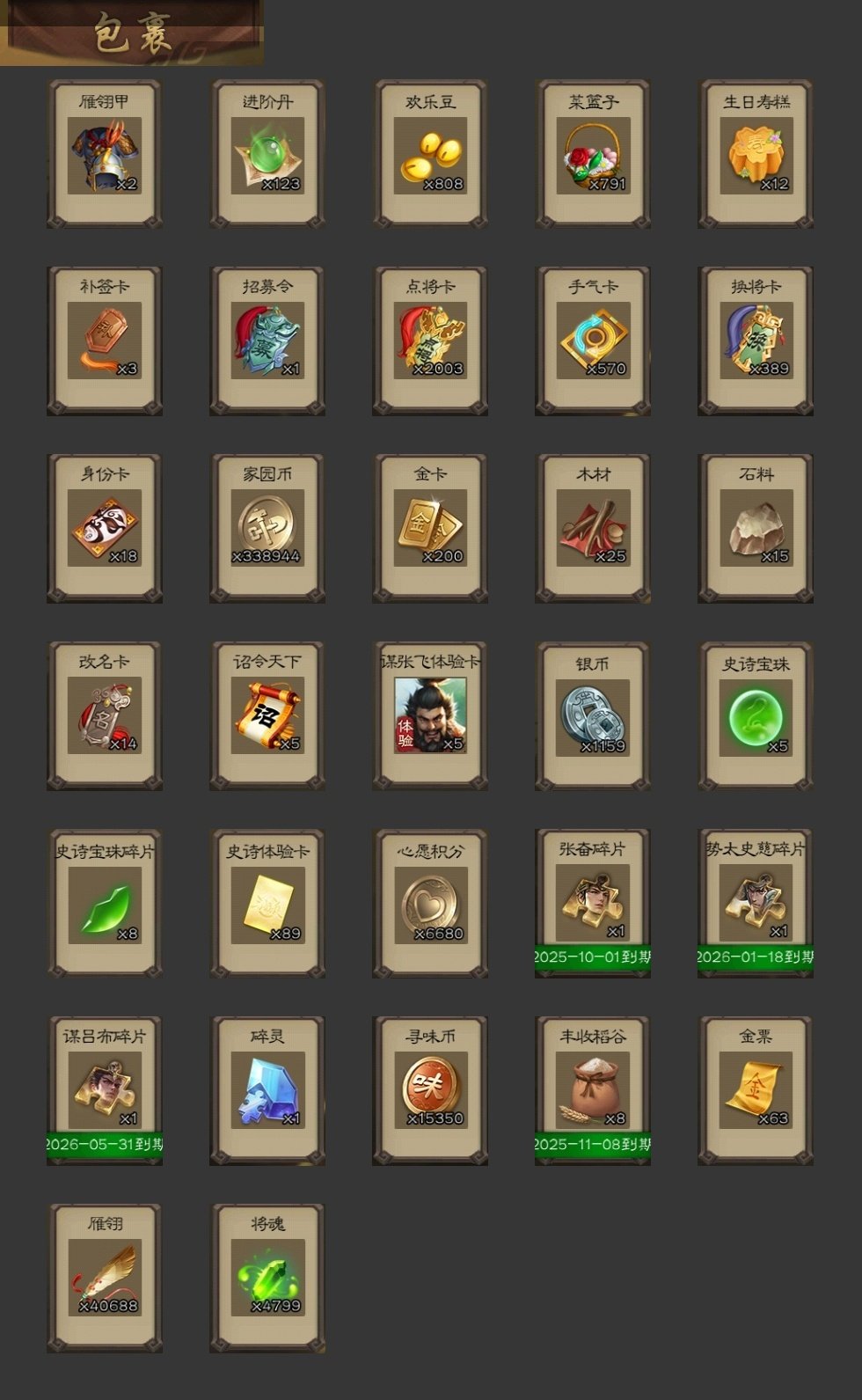The height and width of the screenshot is (1400, 862).
Task: Select the 手气卡 item
Action: (593, 341)
